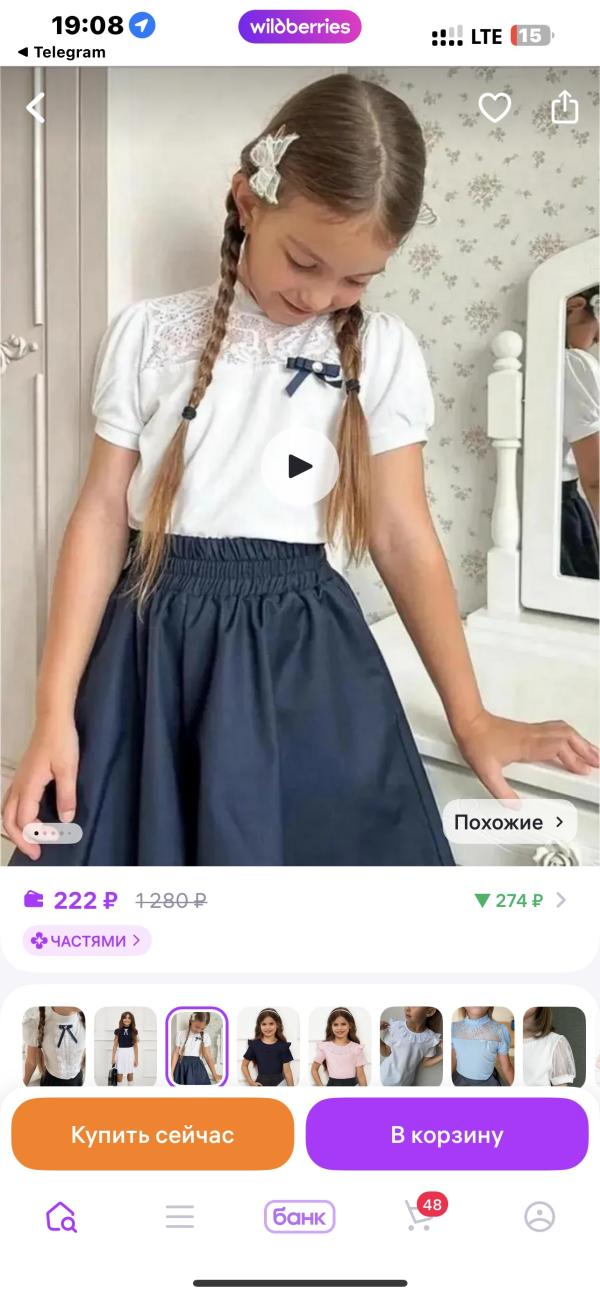The height and width of the screenshot is (1297, 600).
Task: Go back with the top-left arrow
Action: [x=36, y=108]
